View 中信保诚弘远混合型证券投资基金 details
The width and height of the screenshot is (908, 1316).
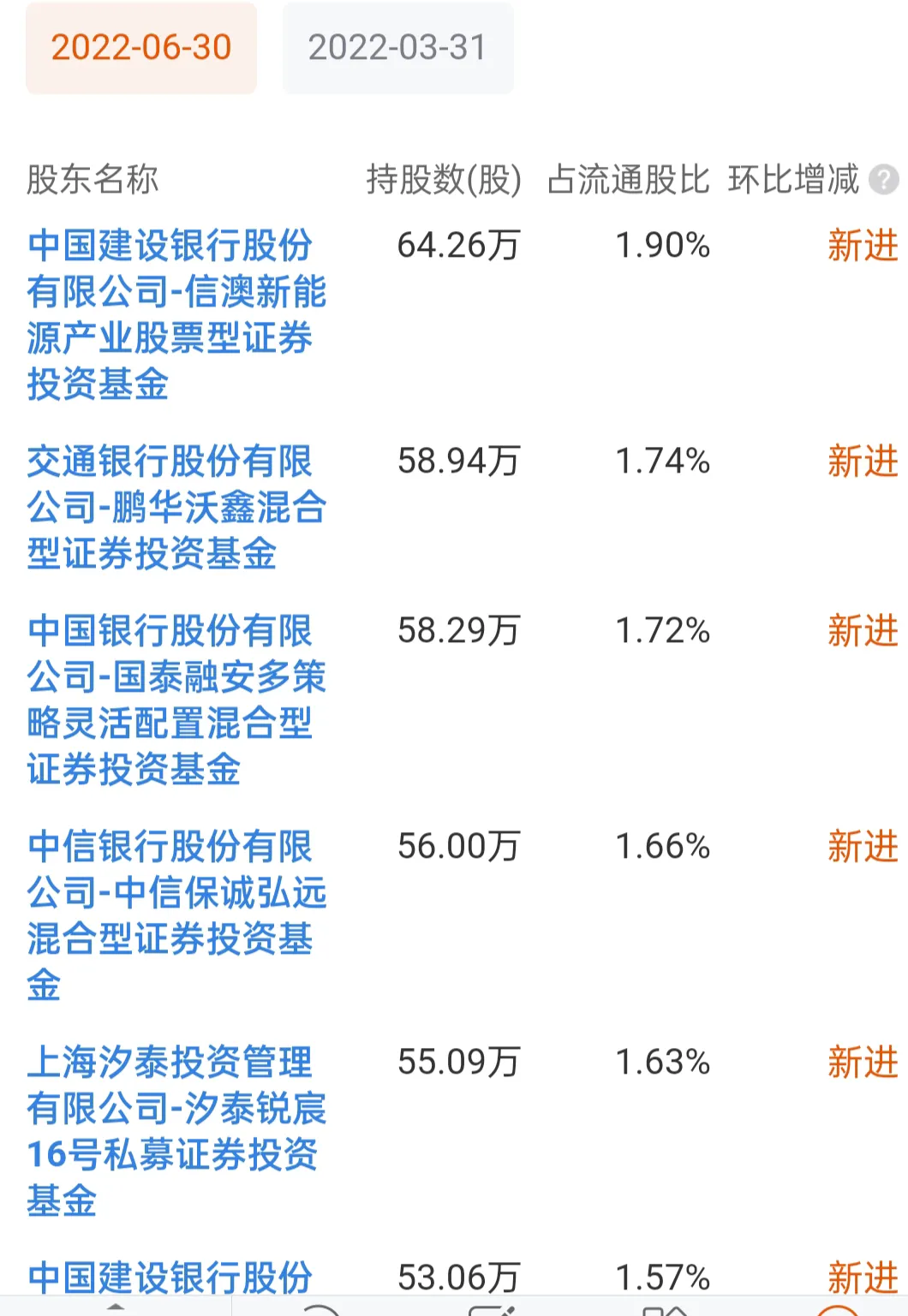(x=176, y=914)
